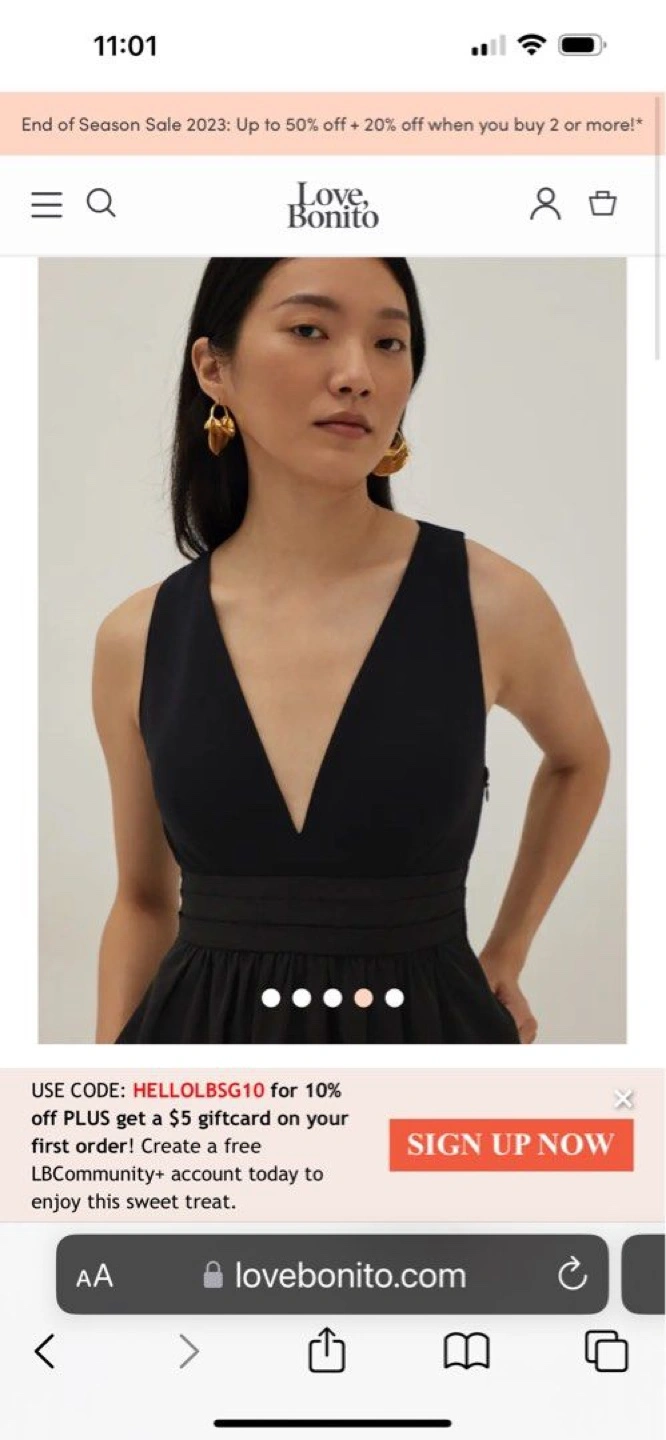Search the Love Bonito store
The height and width of the screenshot is (1440, 666).
(x=101, y=204)
